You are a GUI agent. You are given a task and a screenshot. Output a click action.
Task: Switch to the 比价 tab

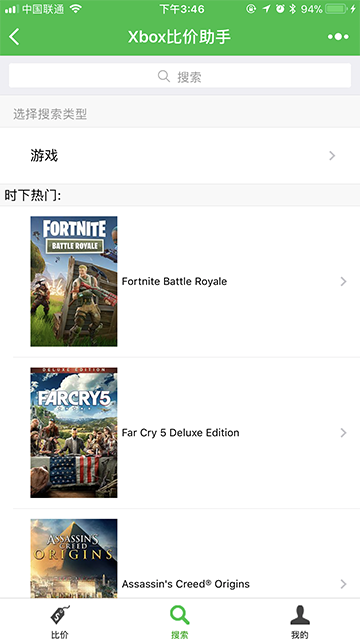tap(60, 621)
